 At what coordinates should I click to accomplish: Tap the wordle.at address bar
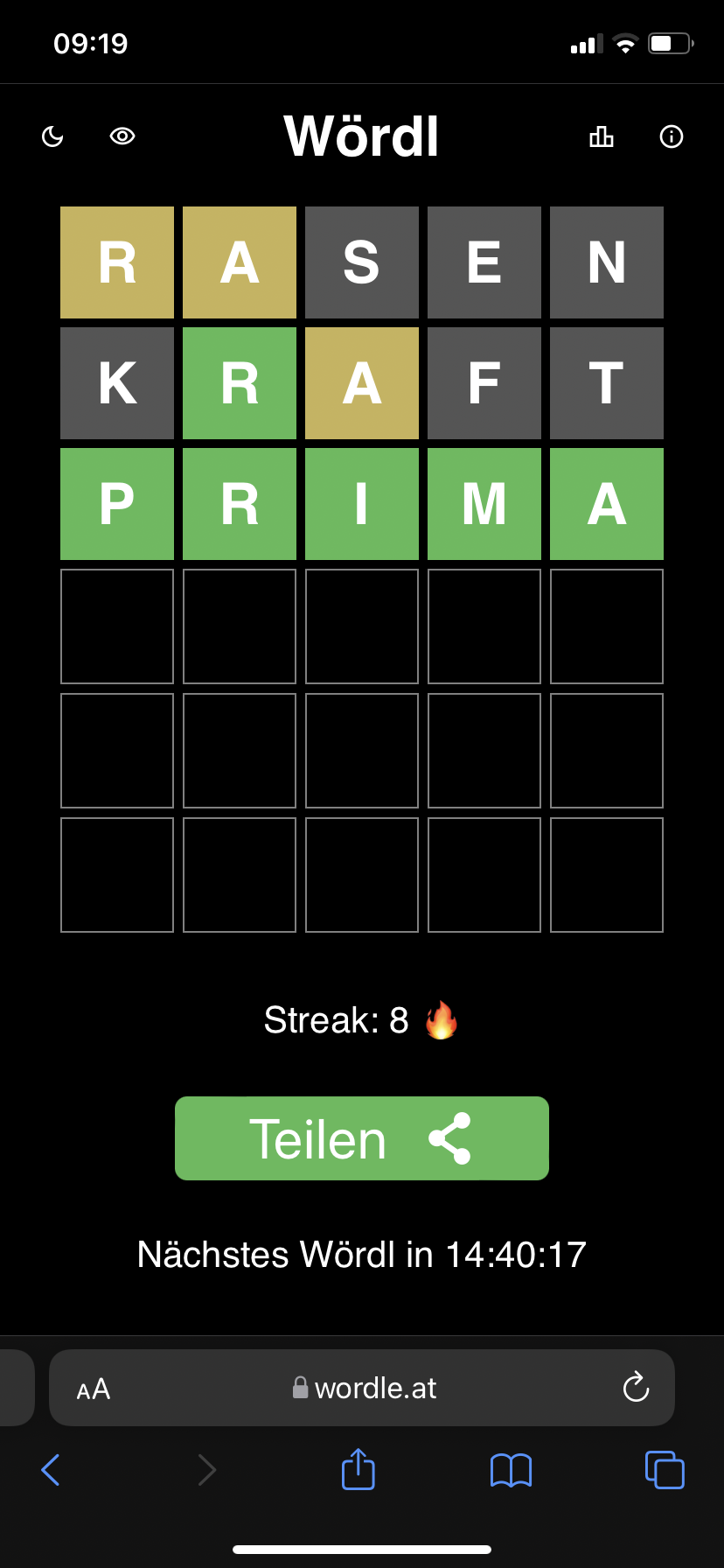[x=362, y=1388]
